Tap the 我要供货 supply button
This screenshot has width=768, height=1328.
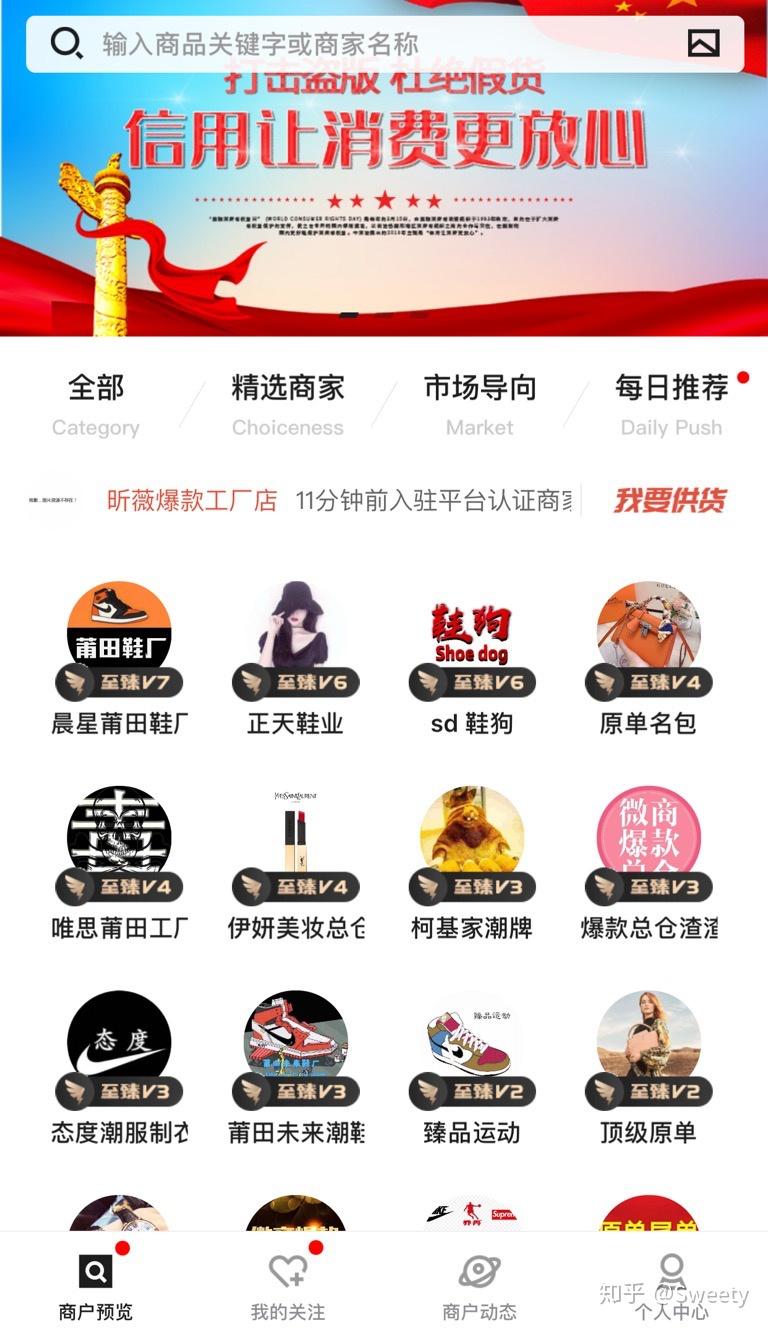point(670,500)
